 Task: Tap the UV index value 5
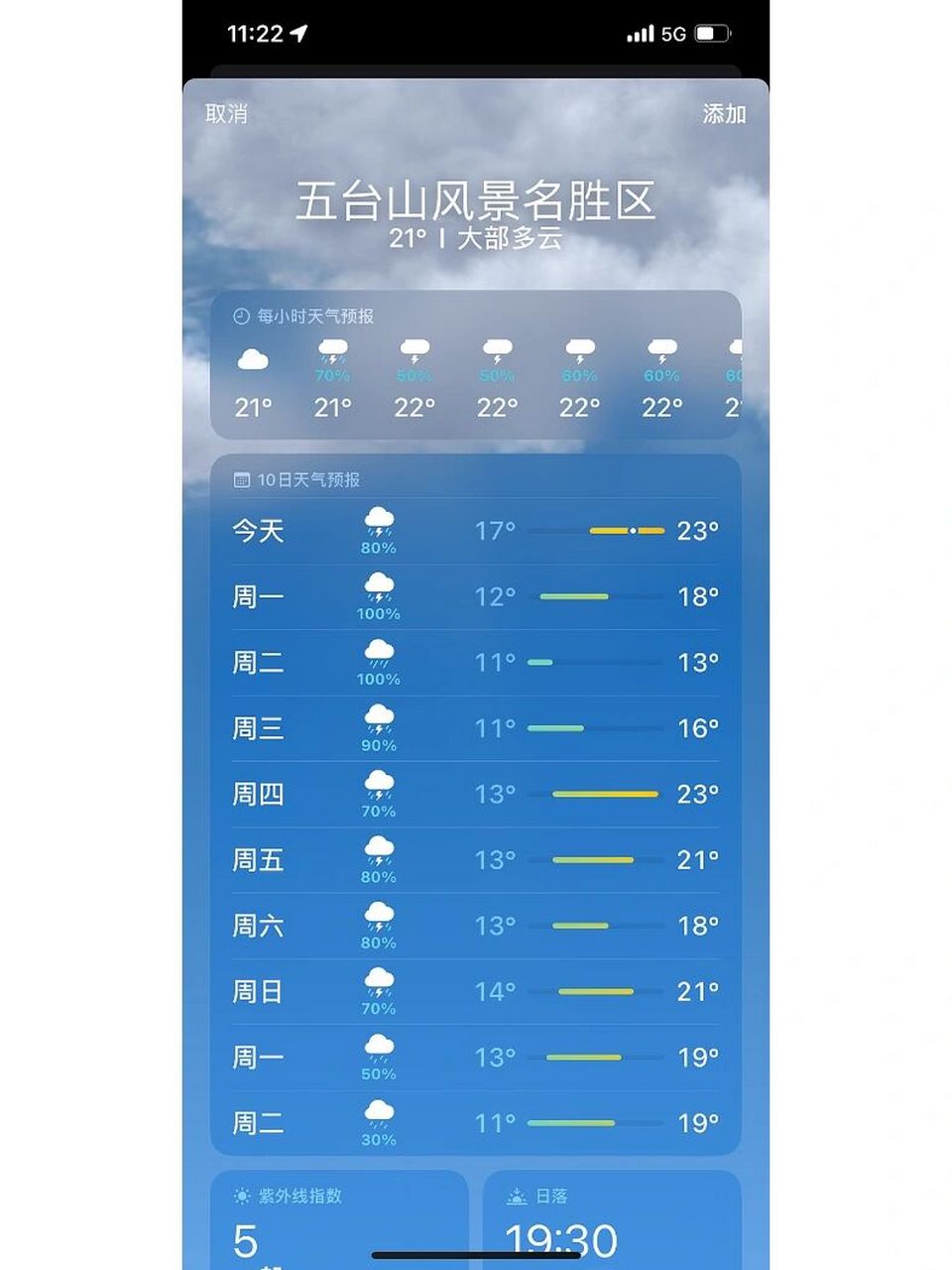point(245,1240)
